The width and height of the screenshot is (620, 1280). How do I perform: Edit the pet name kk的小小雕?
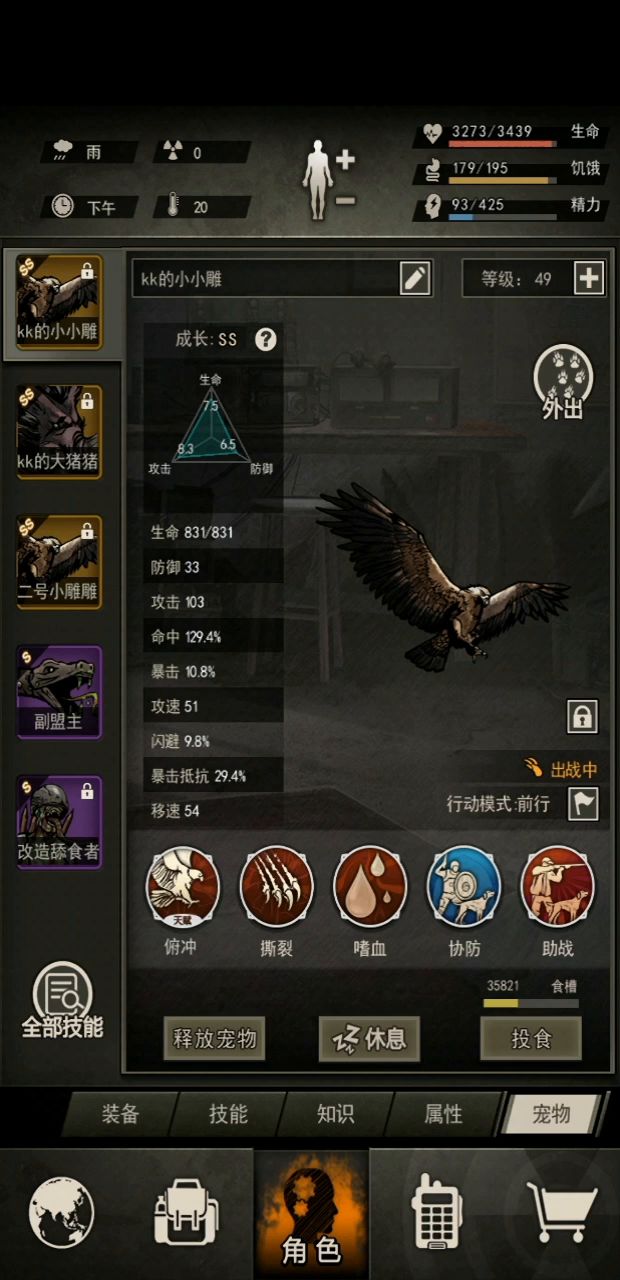point(415,279)
